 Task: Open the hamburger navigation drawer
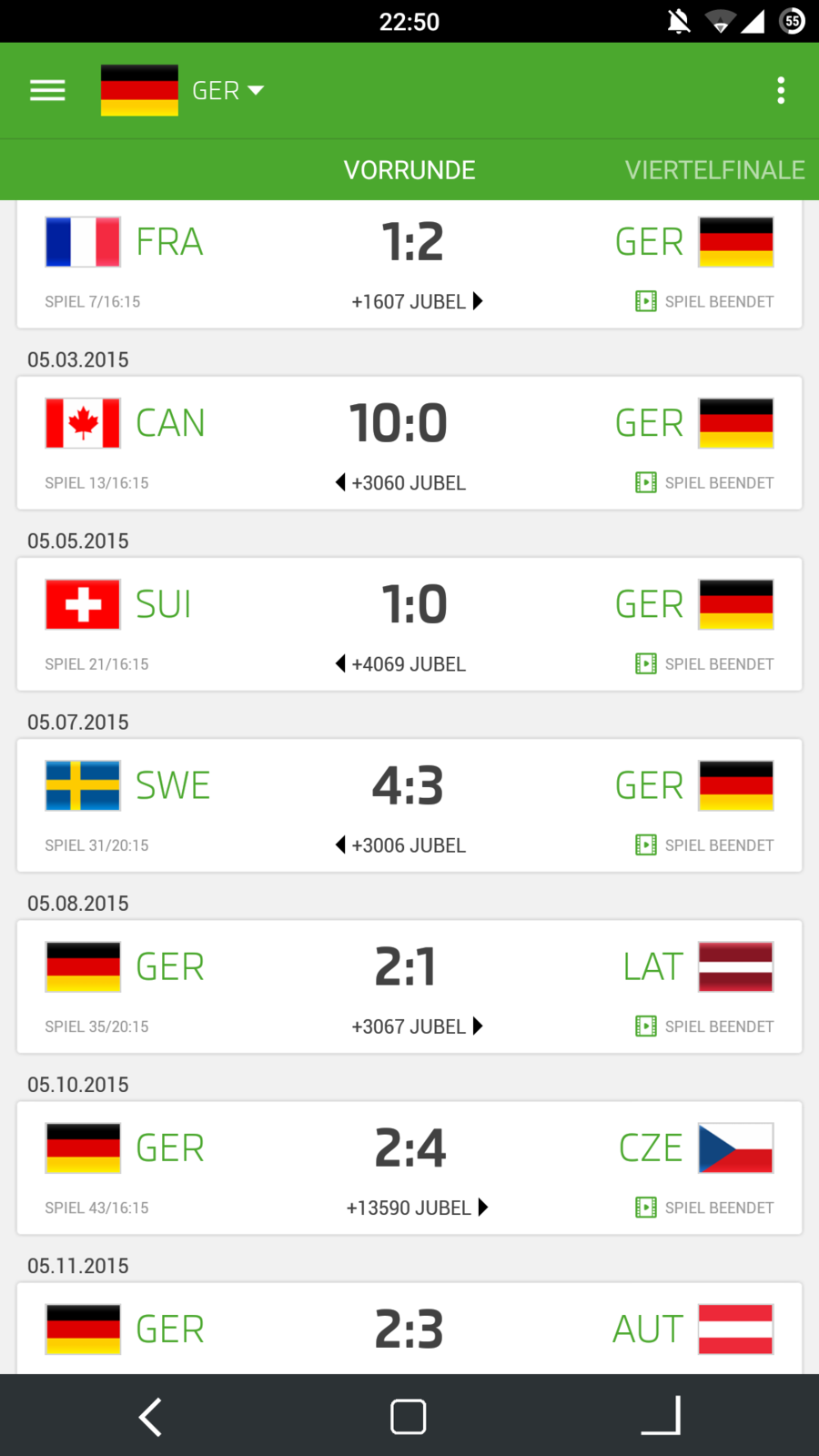click(47, 90)
